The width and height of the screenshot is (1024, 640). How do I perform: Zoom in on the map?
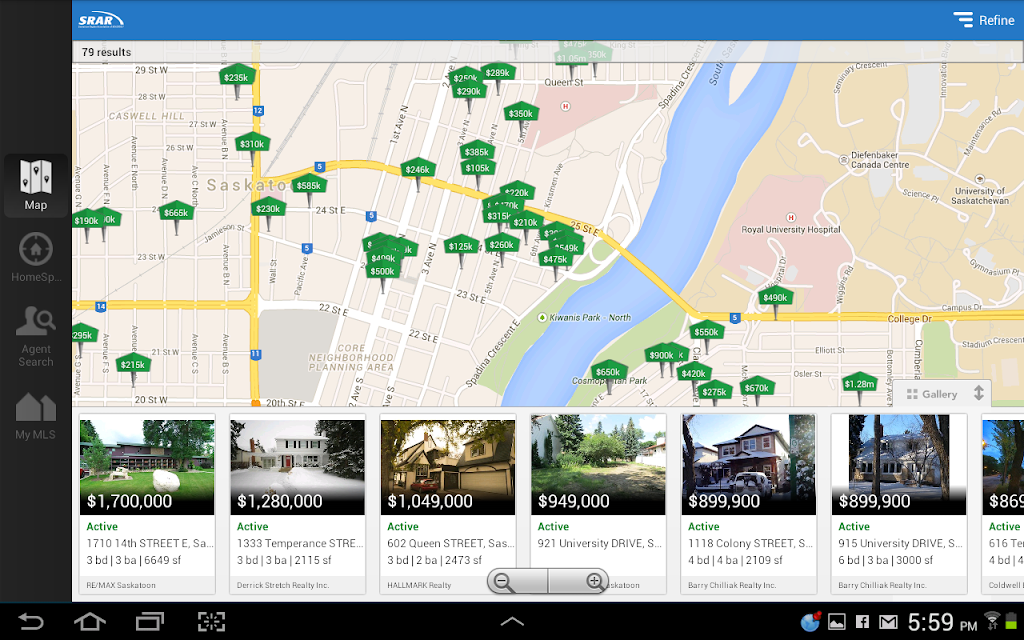pyautogui.click(x=579, y=581)
